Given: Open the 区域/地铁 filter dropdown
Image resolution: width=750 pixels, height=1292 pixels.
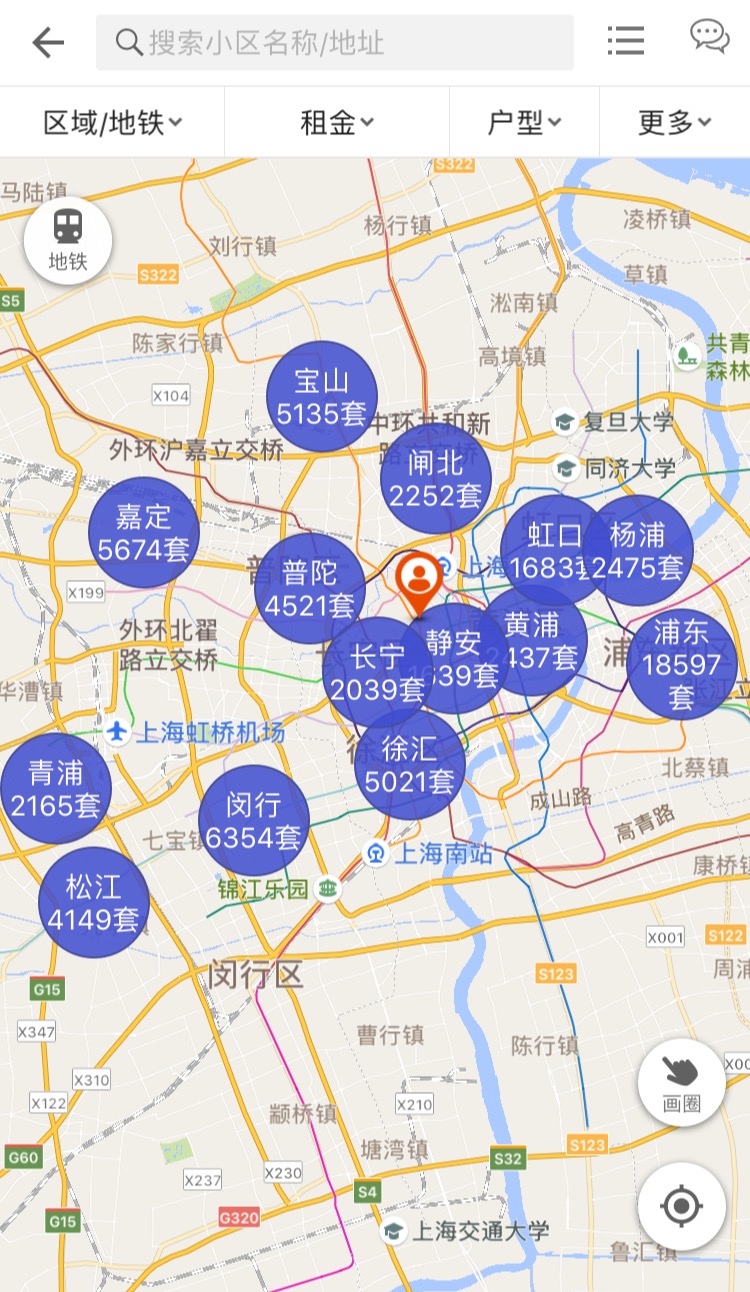Looking at the screenshot, I should click(x=112, y=121).
